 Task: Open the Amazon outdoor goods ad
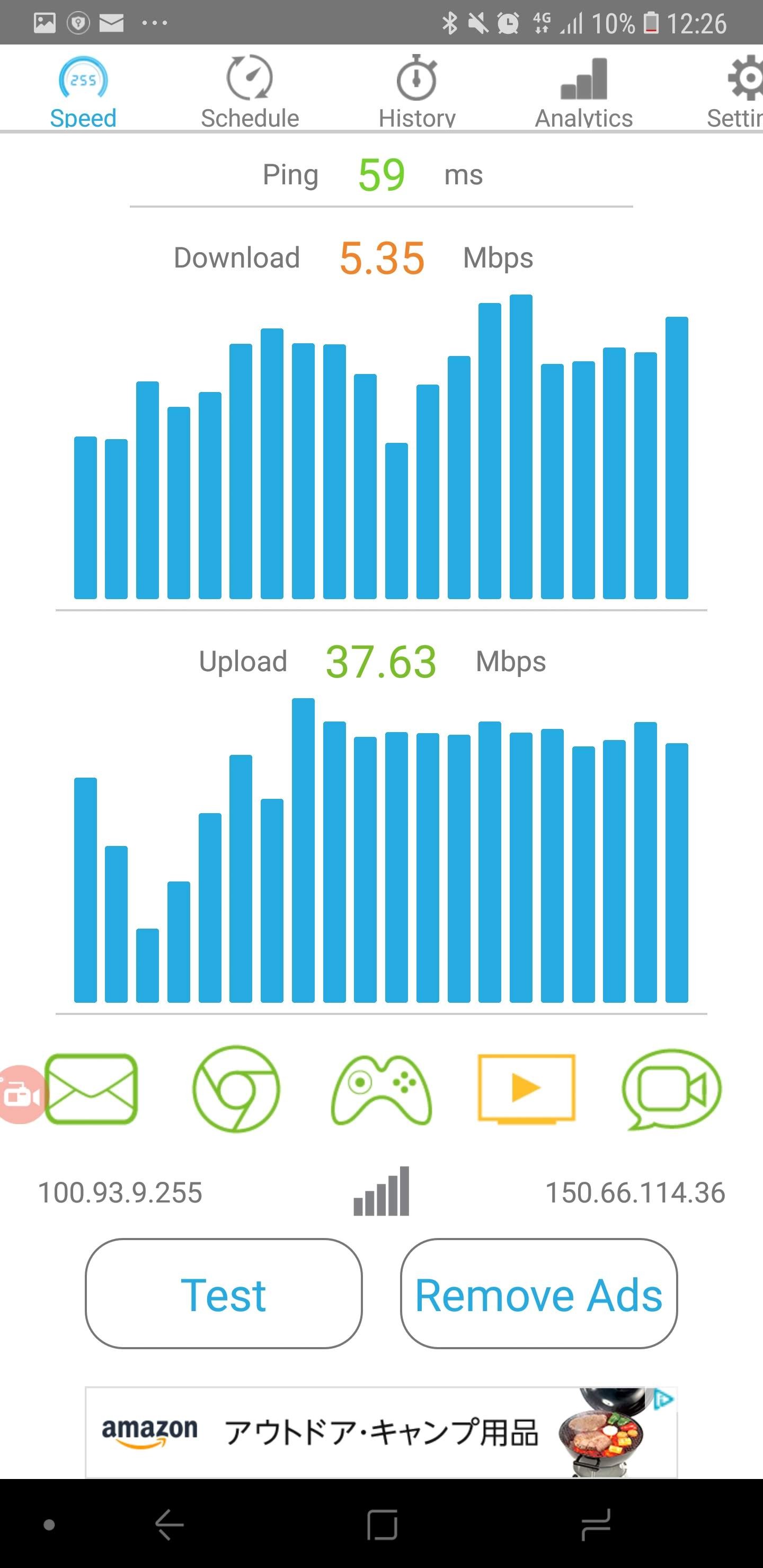[366, 1432]
